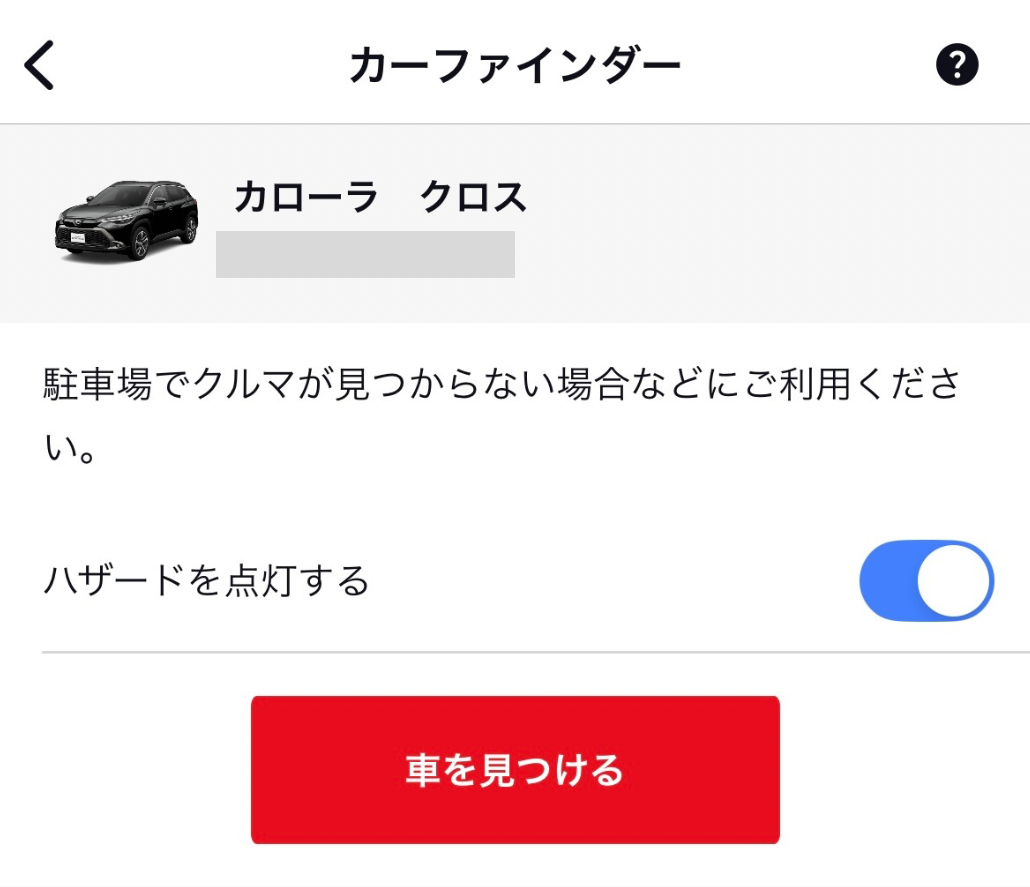Image resolution: width=1030 pixels, height=887 pixels.
Task: Tap the red 車を見つける button
Action: coord(515,770)
